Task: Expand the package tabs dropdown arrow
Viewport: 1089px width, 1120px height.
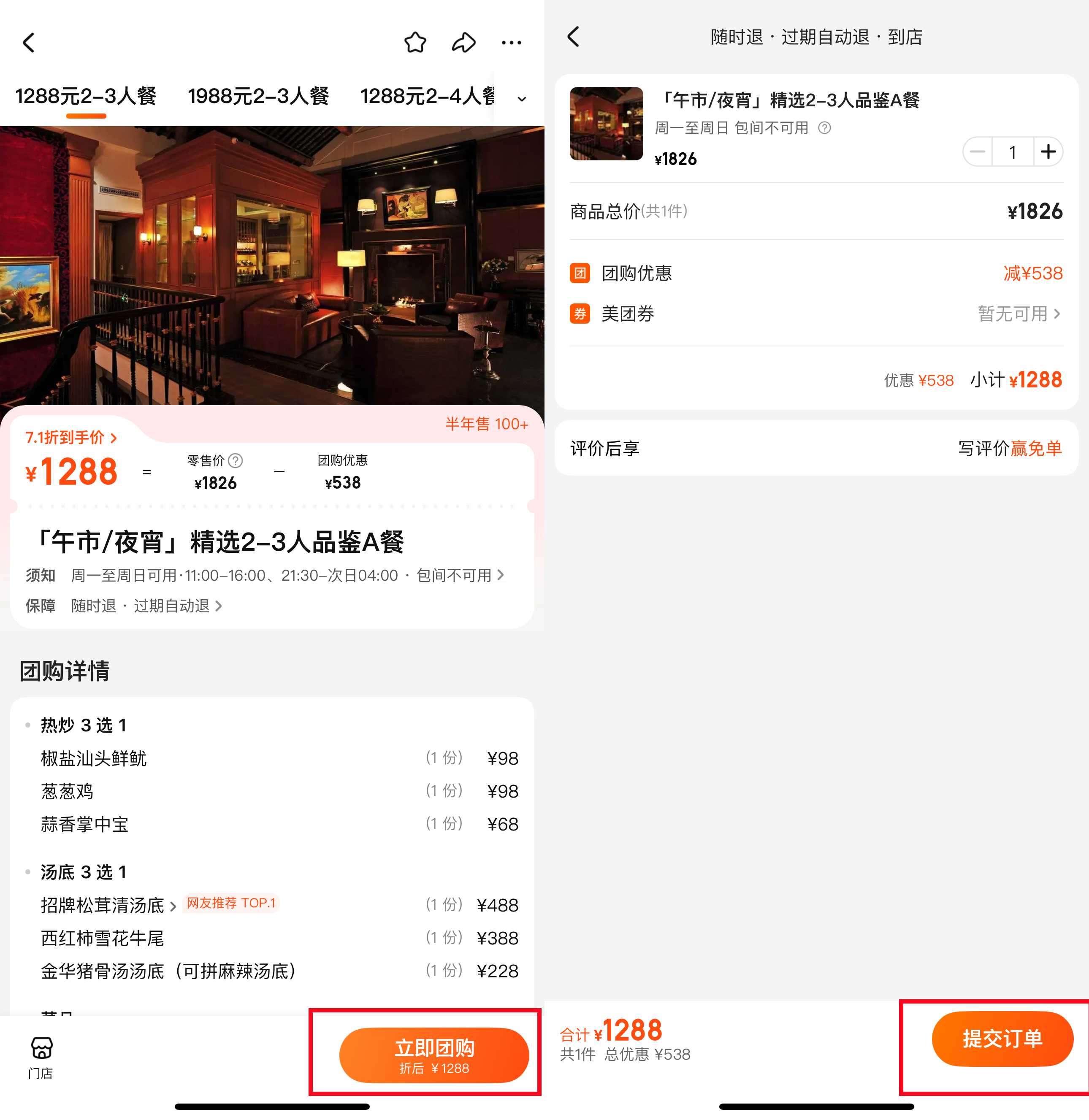Action: 522,99
